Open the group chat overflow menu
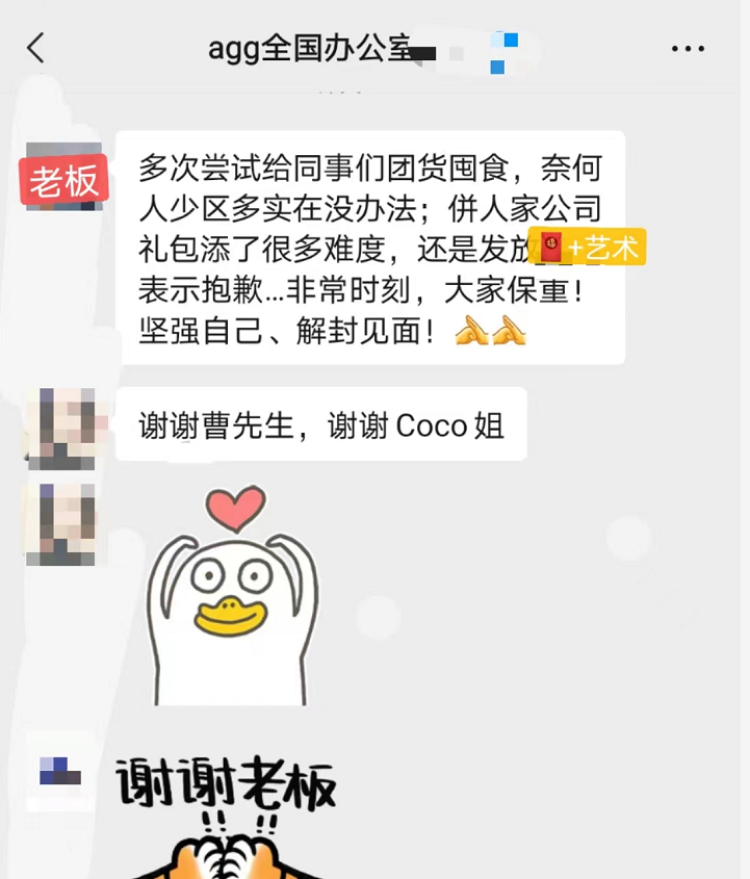The height and width of the screenshot is (879, 750). click(688, 48)
